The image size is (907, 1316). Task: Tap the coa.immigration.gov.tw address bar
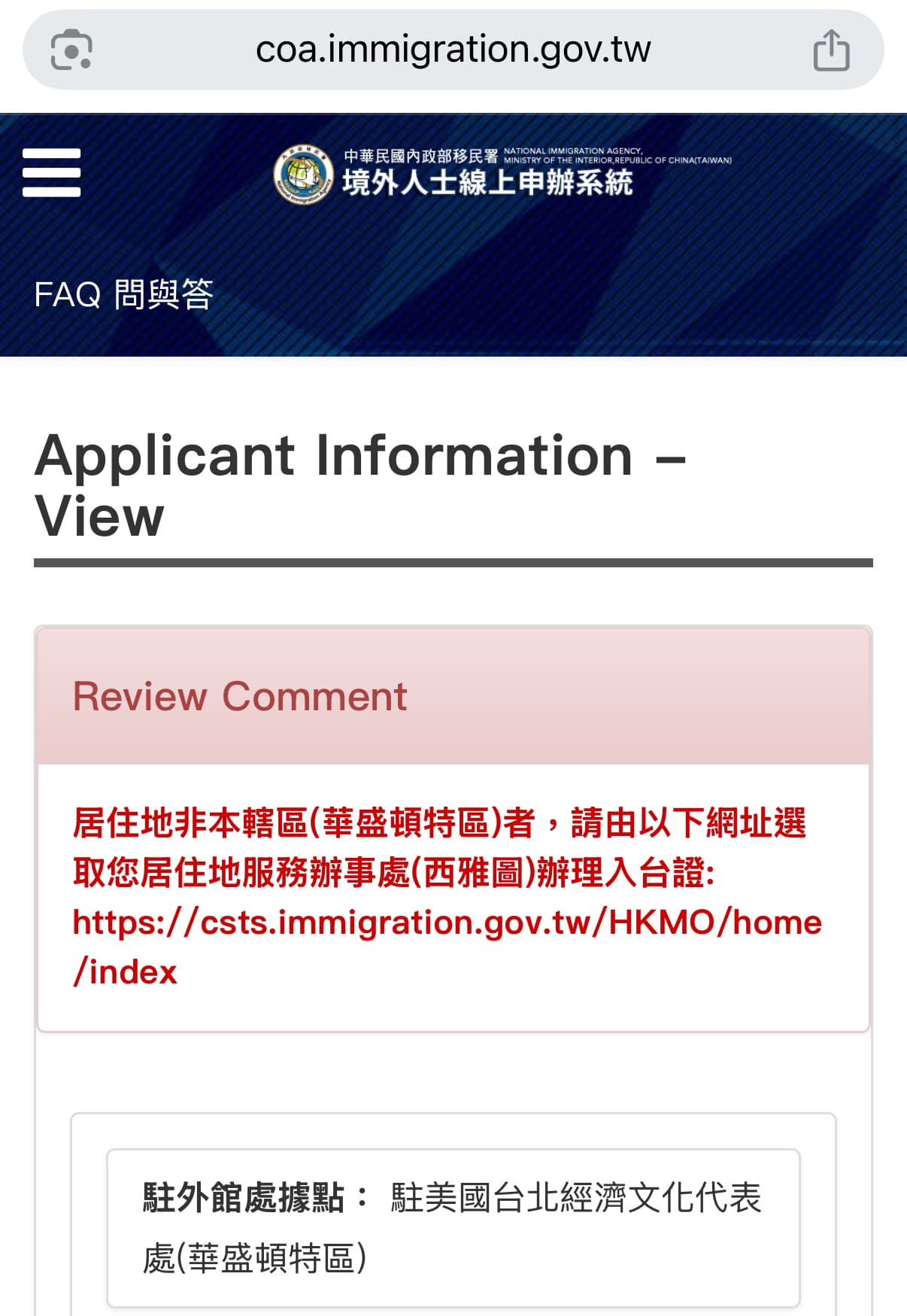(x=453, y=50)
